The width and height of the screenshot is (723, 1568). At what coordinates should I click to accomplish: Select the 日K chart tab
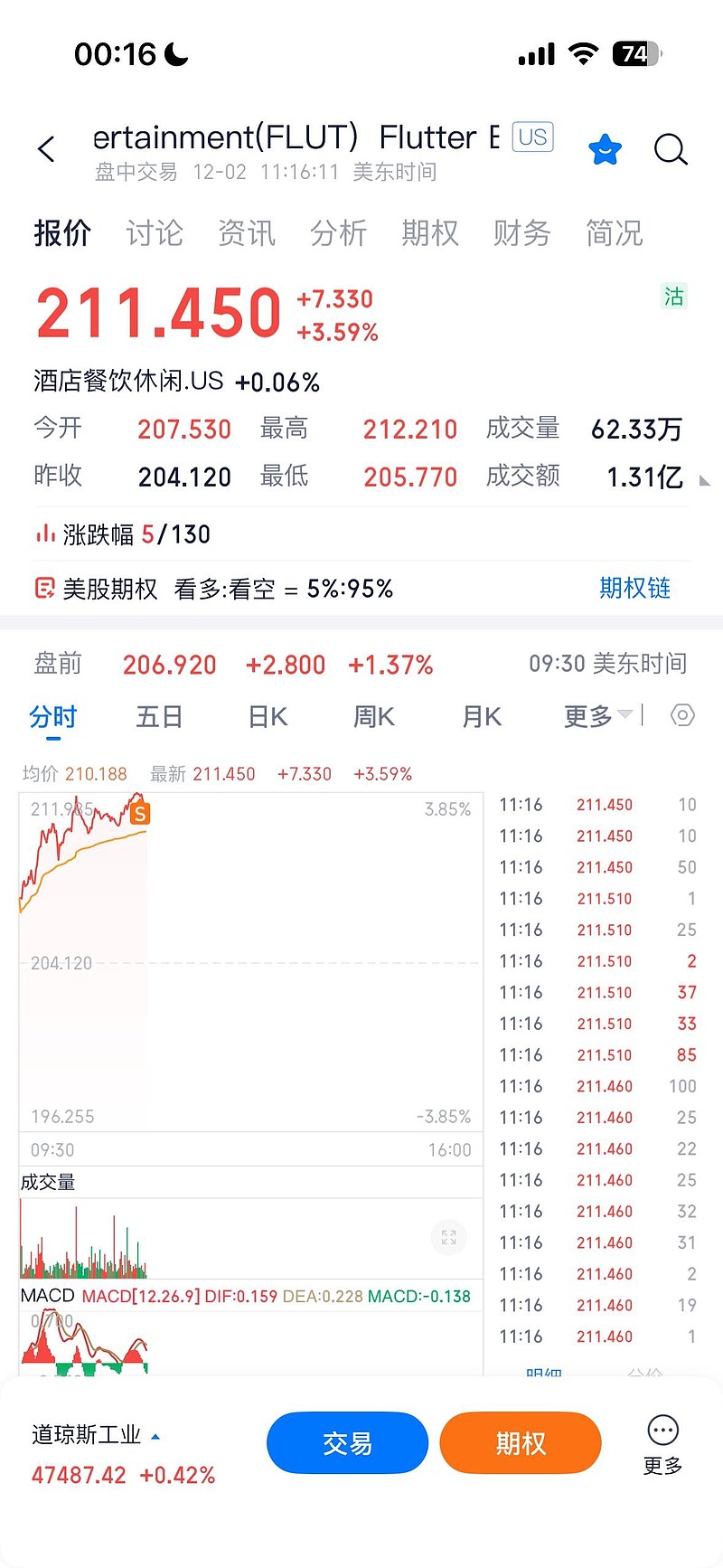point(267,715)
